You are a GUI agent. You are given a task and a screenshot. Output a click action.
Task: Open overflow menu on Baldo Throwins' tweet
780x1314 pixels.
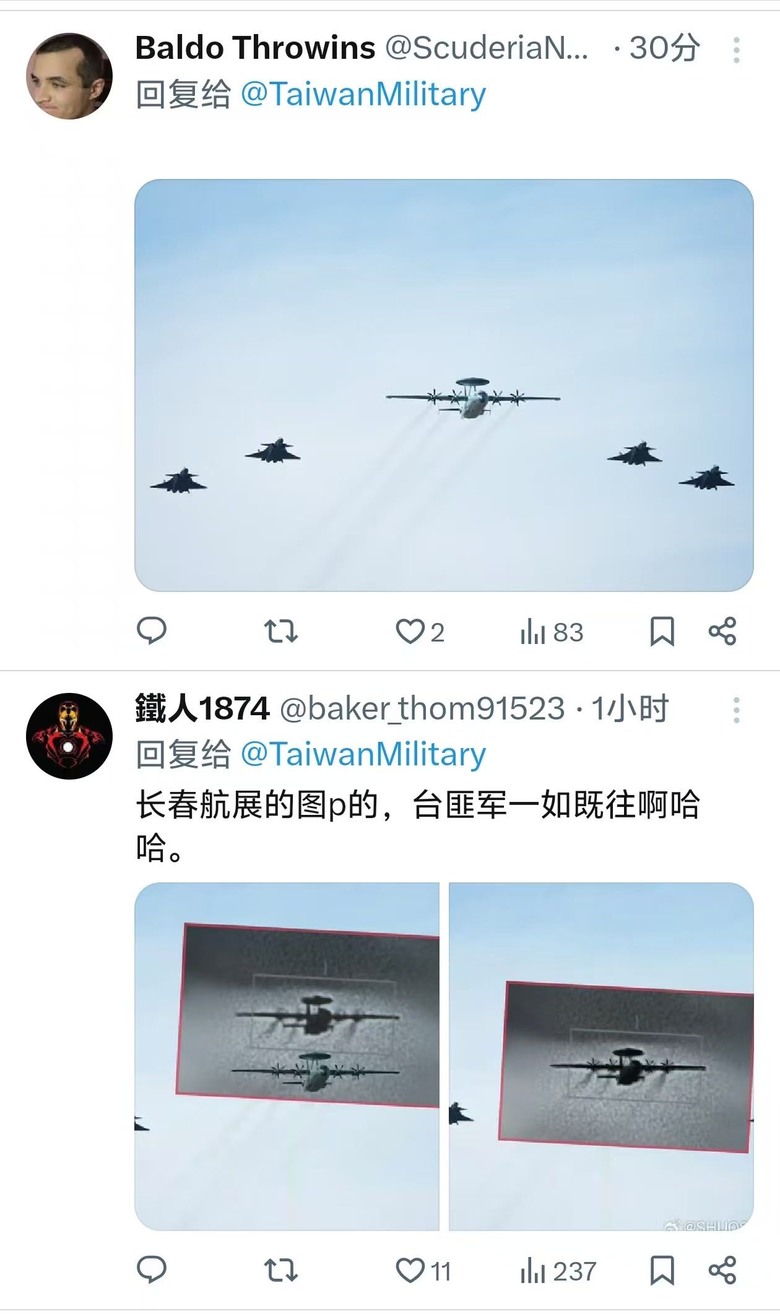point(736,50)
